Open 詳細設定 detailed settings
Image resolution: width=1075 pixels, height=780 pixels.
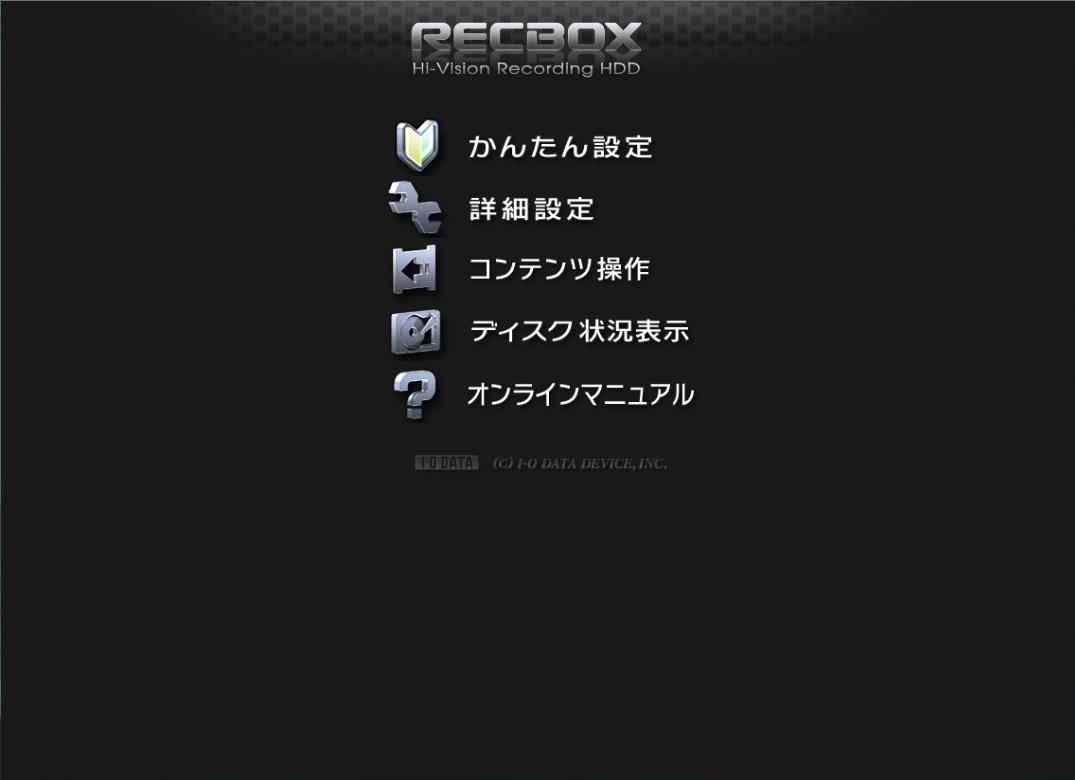click(532, 209)
